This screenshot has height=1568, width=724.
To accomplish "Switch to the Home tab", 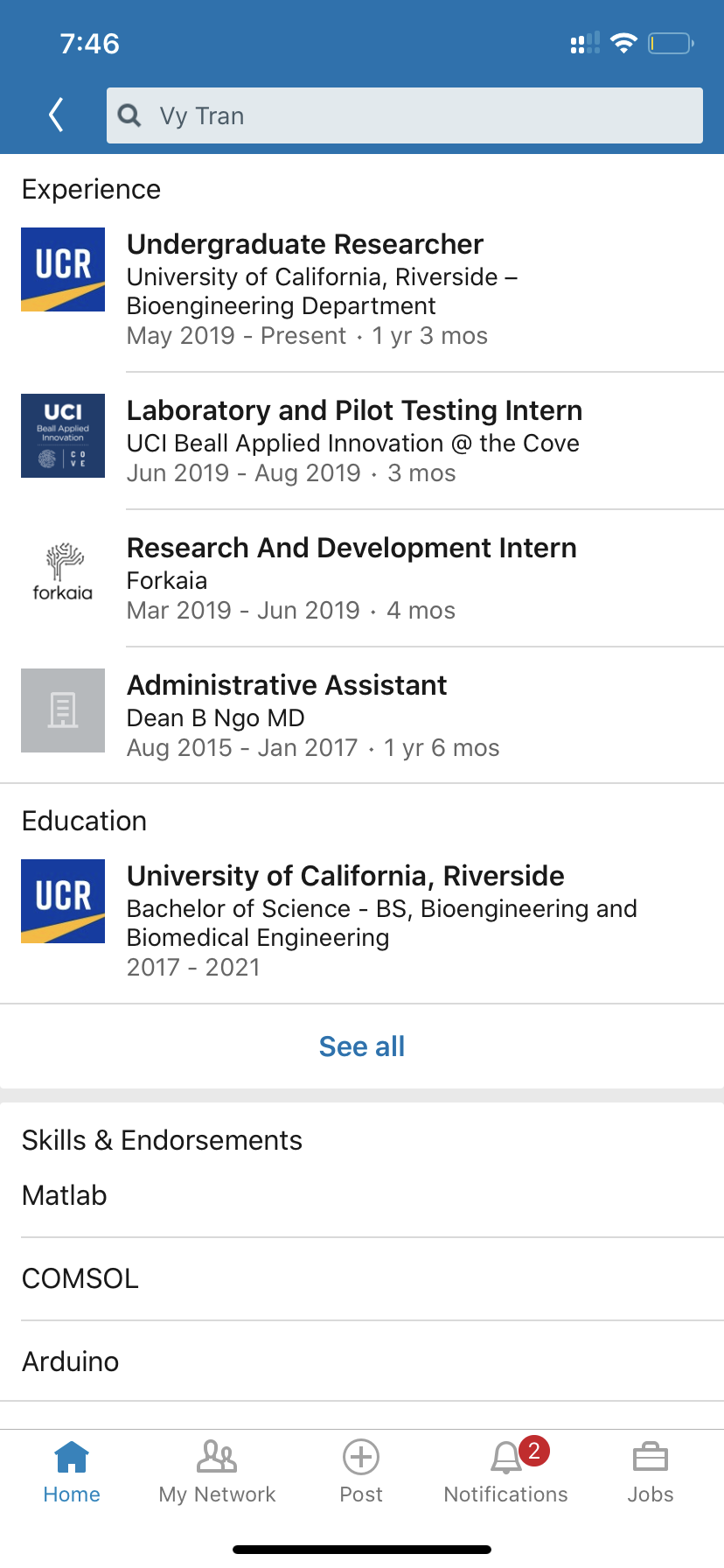I will (72, 1472).
